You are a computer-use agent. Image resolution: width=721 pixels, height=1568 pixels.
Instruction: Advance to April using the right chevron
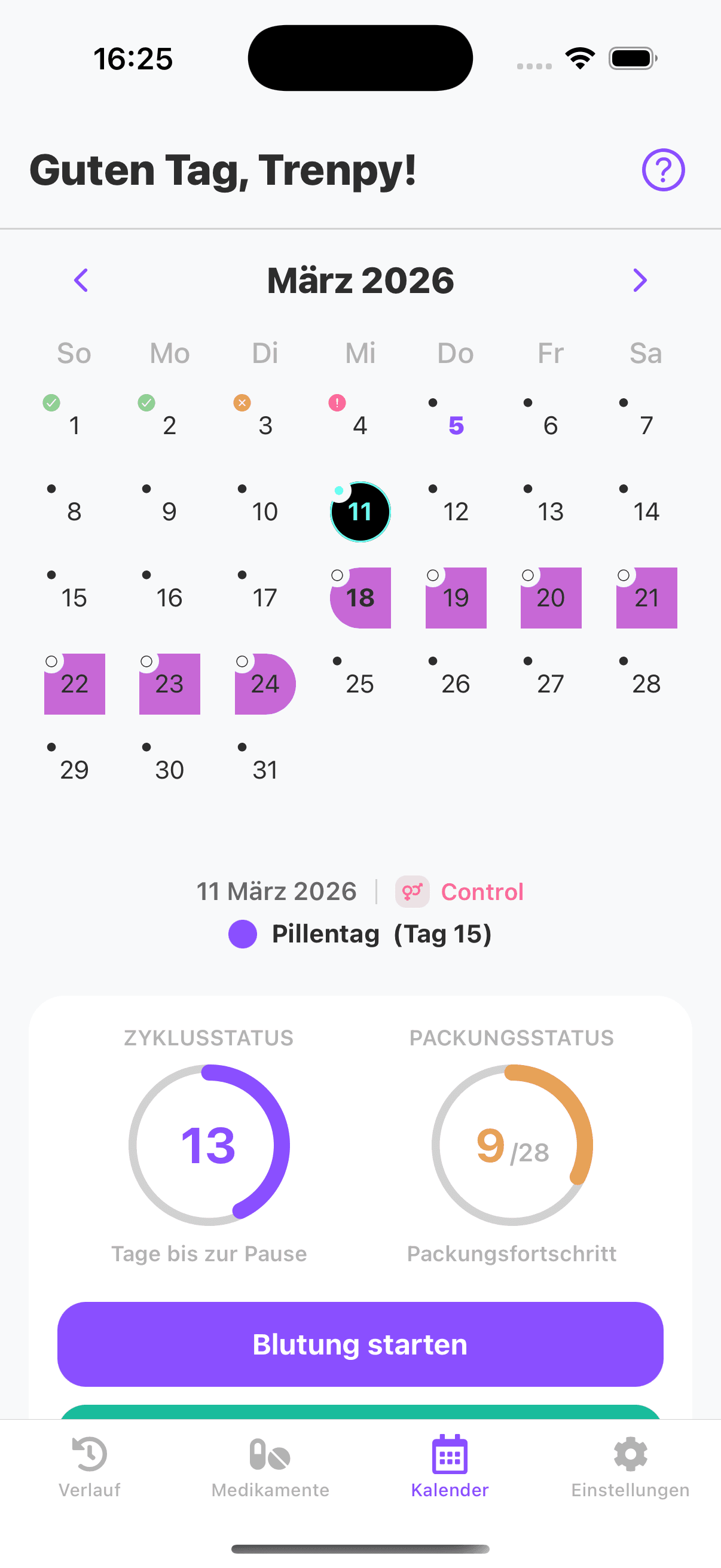640,280
